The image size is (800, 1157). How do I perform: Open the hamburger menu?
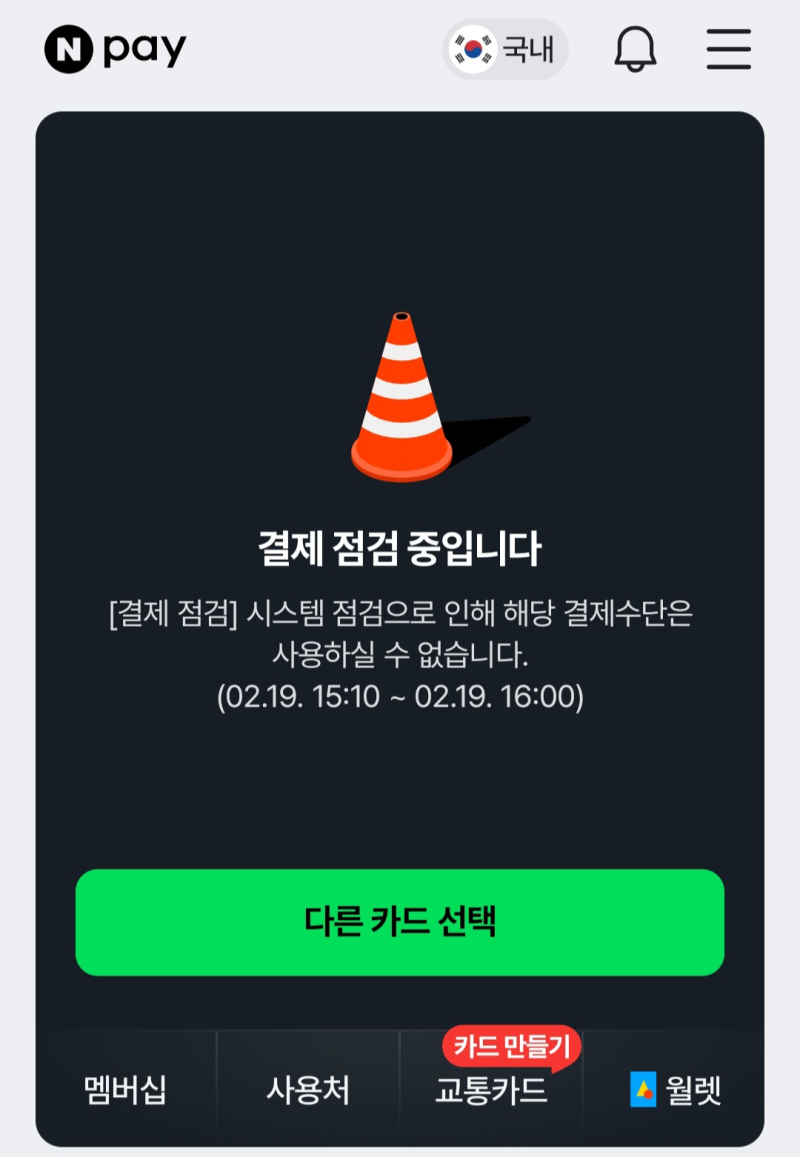point(728,48)
